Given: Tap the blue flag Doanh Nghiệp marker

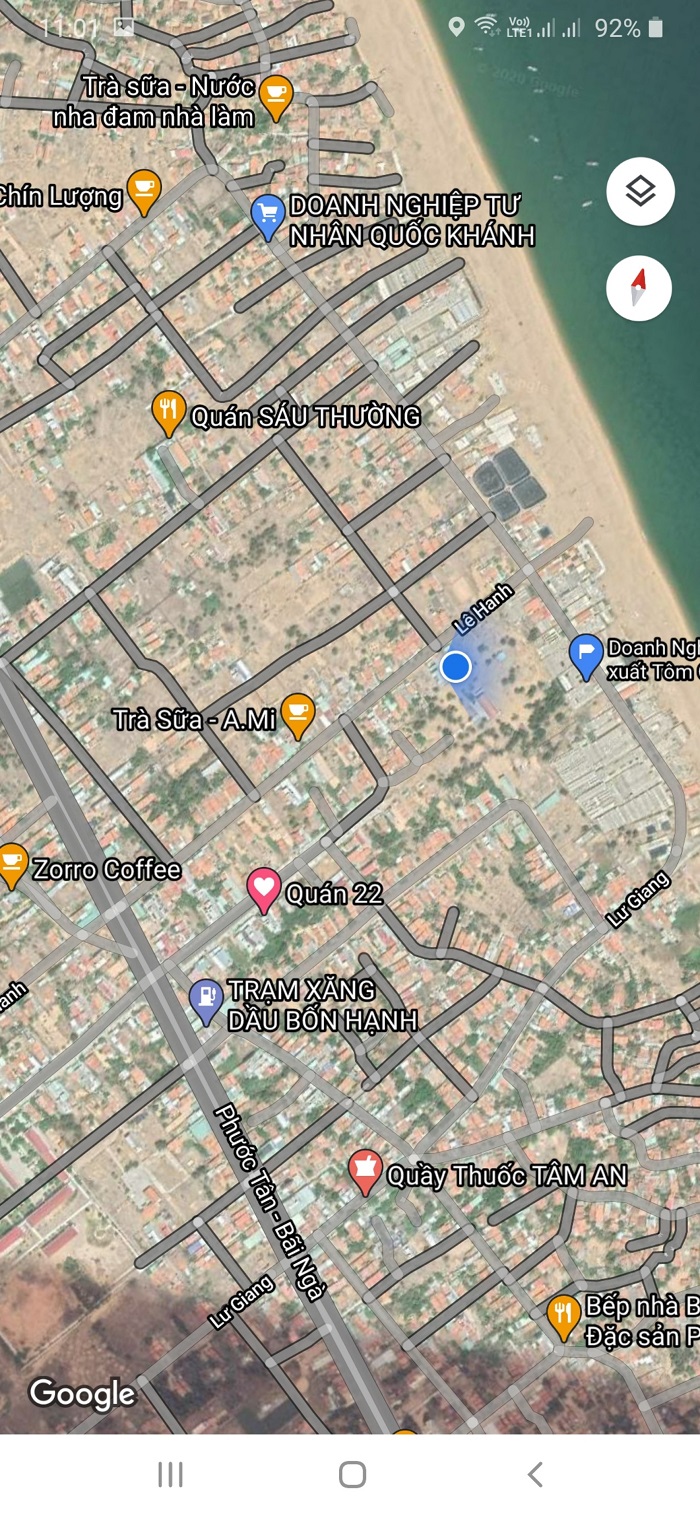Looking at the screenshot, I should pos(586,657).
